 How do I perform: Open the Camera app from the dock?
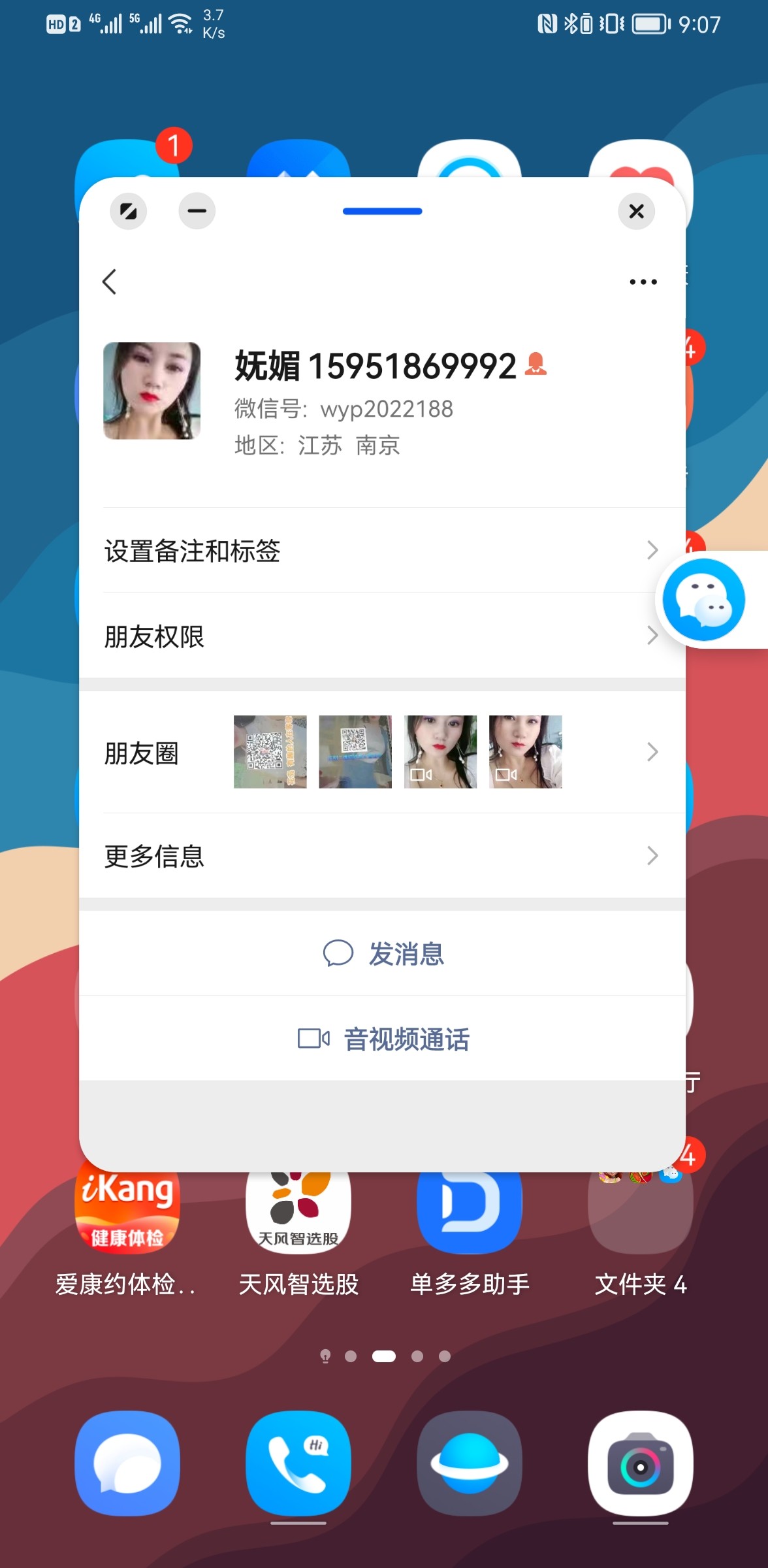640,1463
